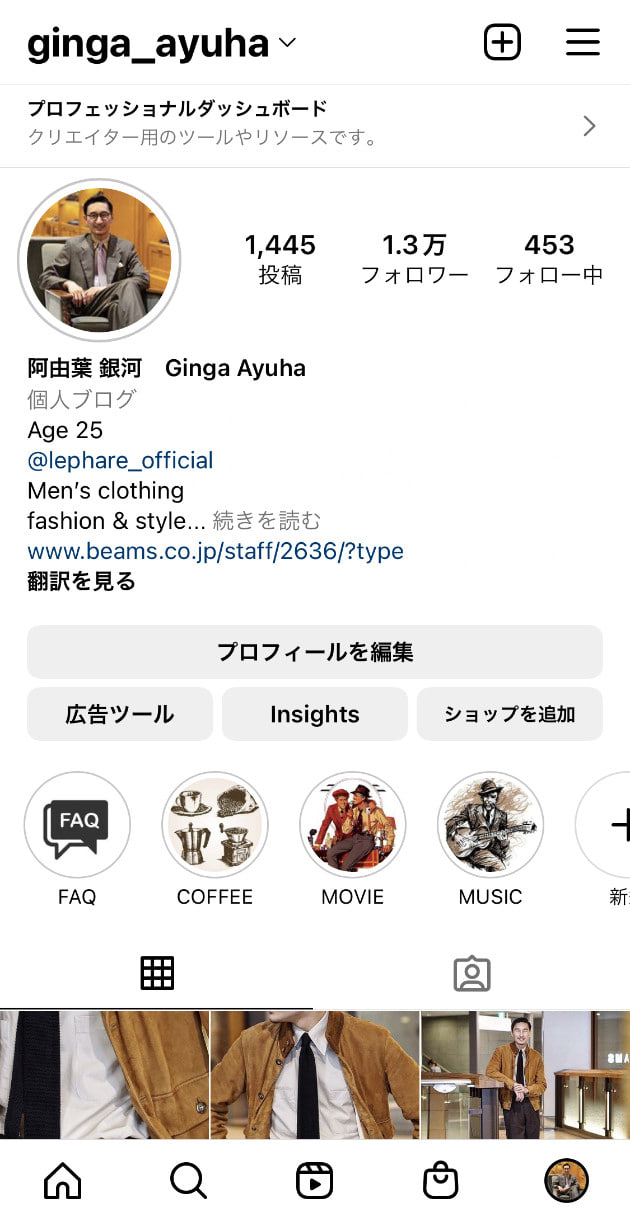View the 1.3万 followers list
The width and height of the screenshot is (630, 1212).
click(x=414, y=258)
